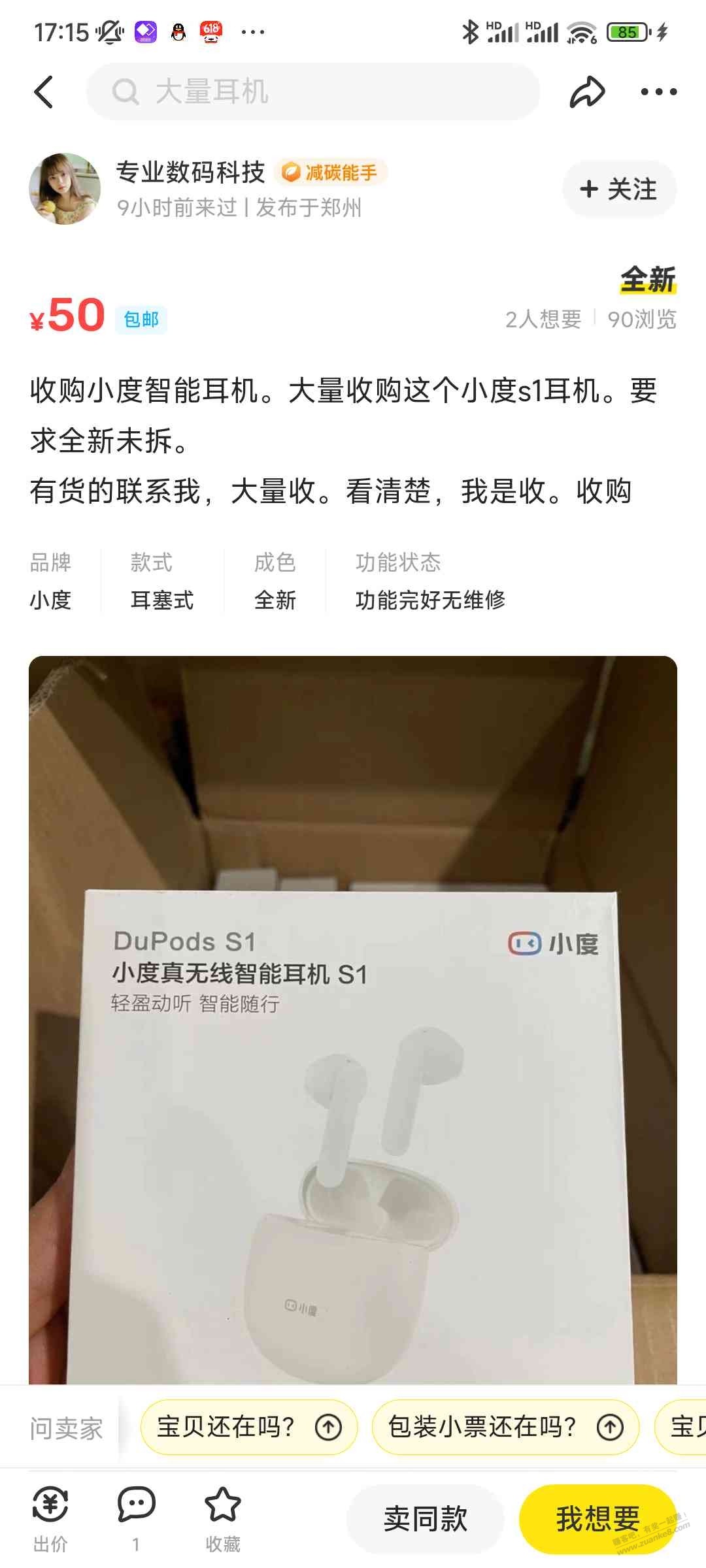
Task: Tap 卖同款 to sell the same item
Action: point(426,1518)
